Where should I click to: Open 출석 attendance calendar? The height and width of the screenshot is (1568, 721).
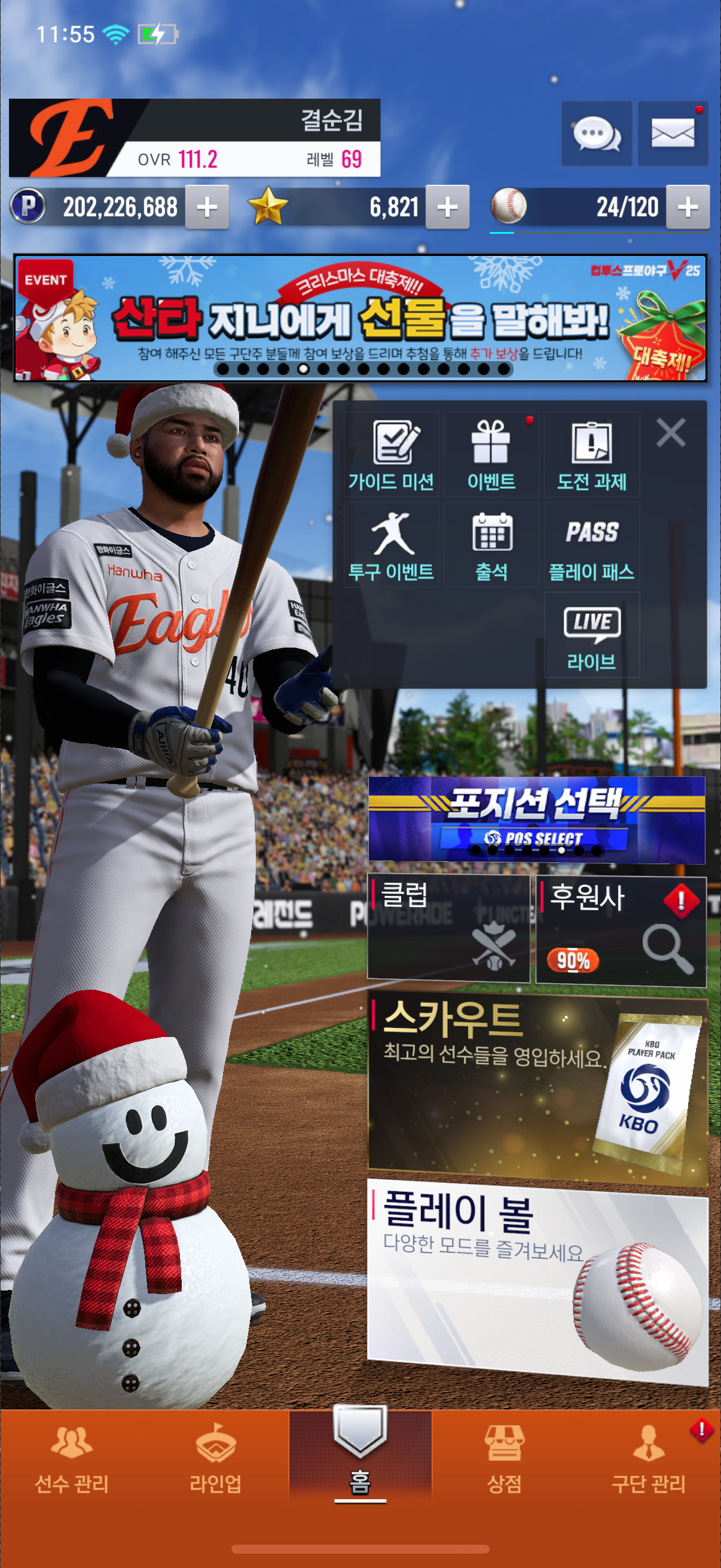pos(491,545)
